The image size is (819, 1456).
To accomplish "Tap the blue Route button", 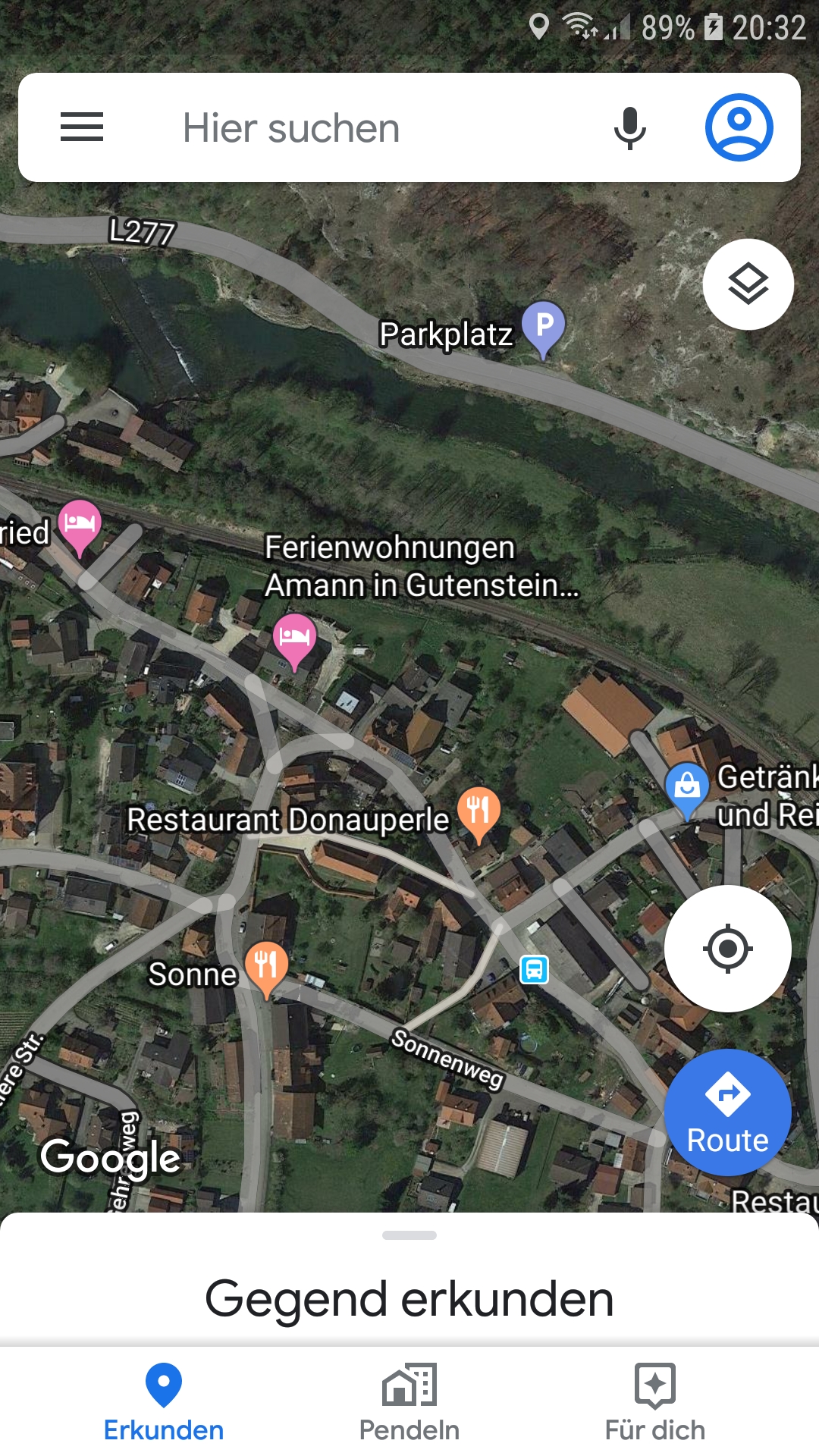I will (x=728, y=1112).
